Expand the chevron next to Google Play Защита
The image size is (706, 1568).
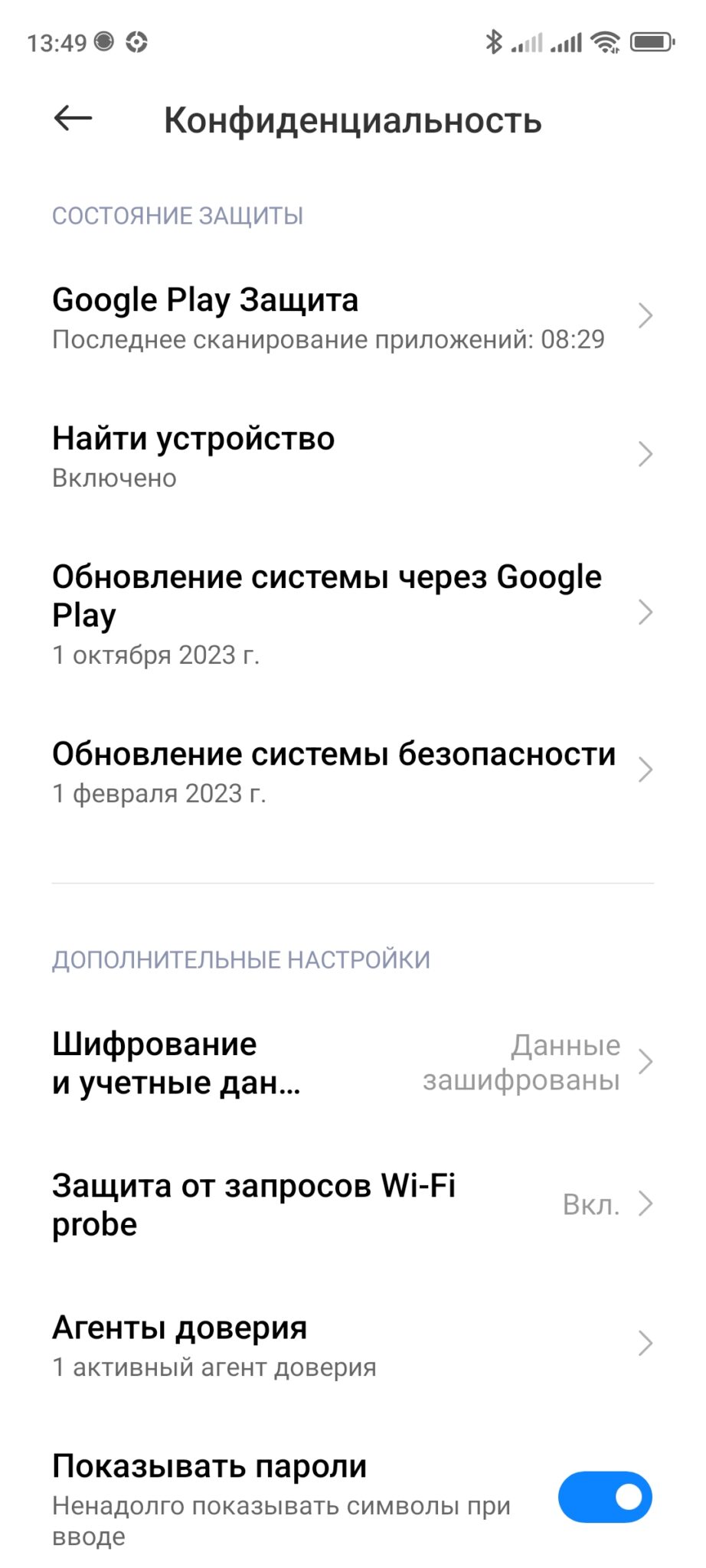point(646,317)
